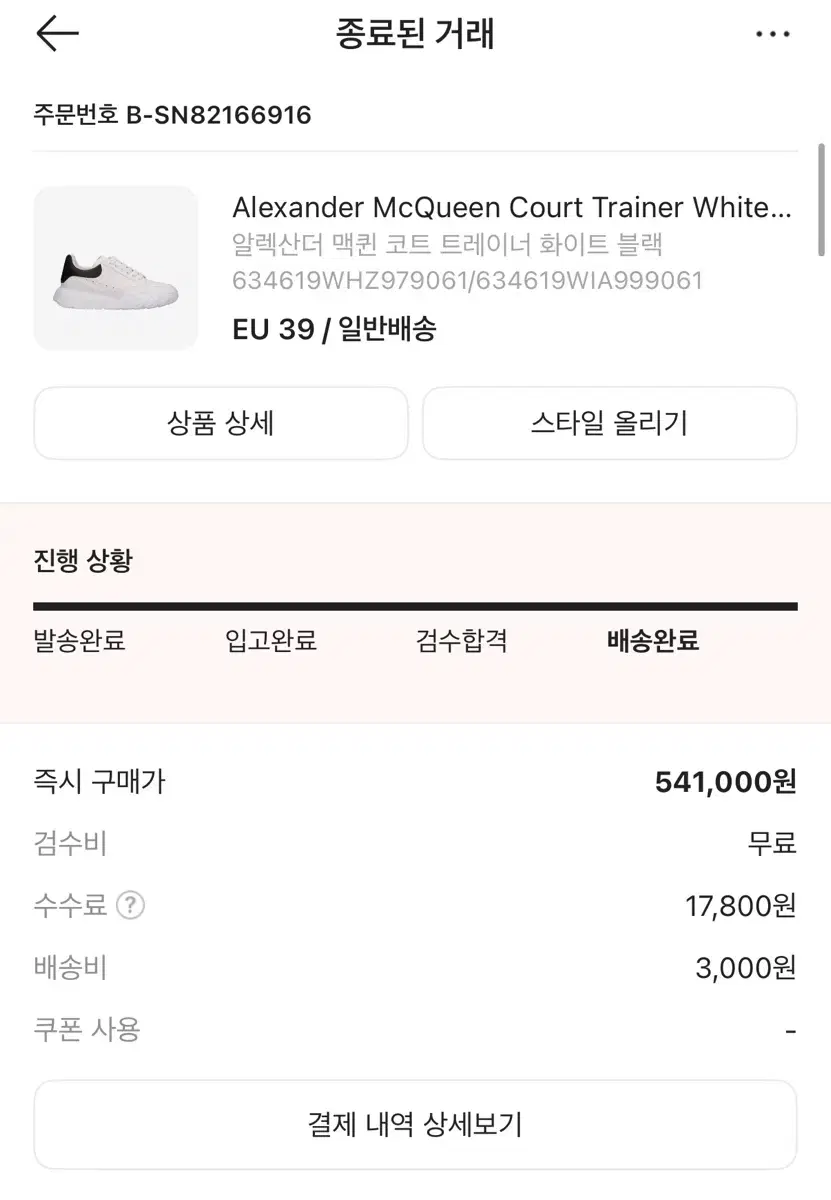Open 상품 상세 product details
The image size is (831, 1200).
tap(220, 423)
